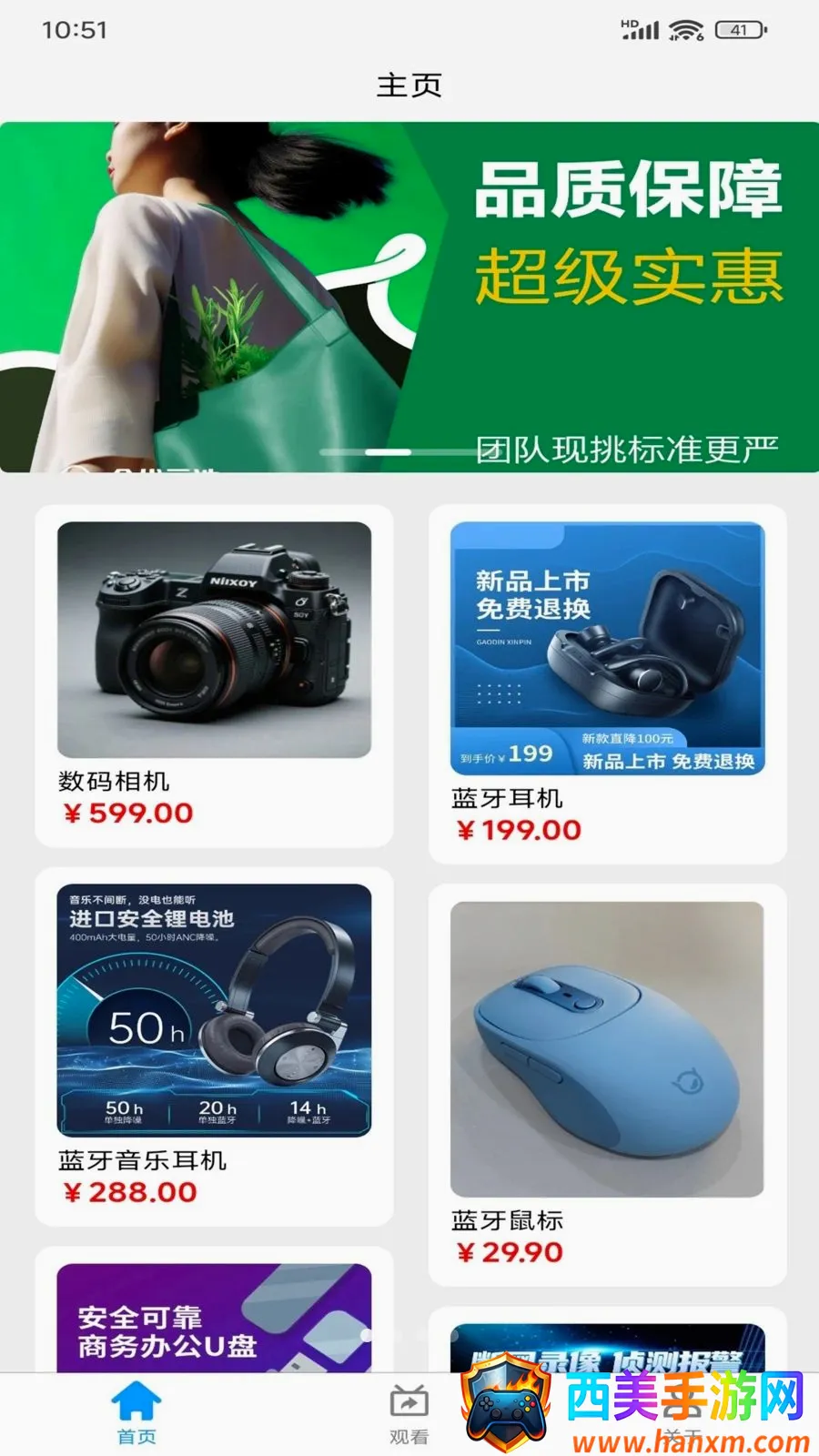View the 蓝牙音乐耳机 product card
819x1456 pixels.
(x=214, y=1046)
